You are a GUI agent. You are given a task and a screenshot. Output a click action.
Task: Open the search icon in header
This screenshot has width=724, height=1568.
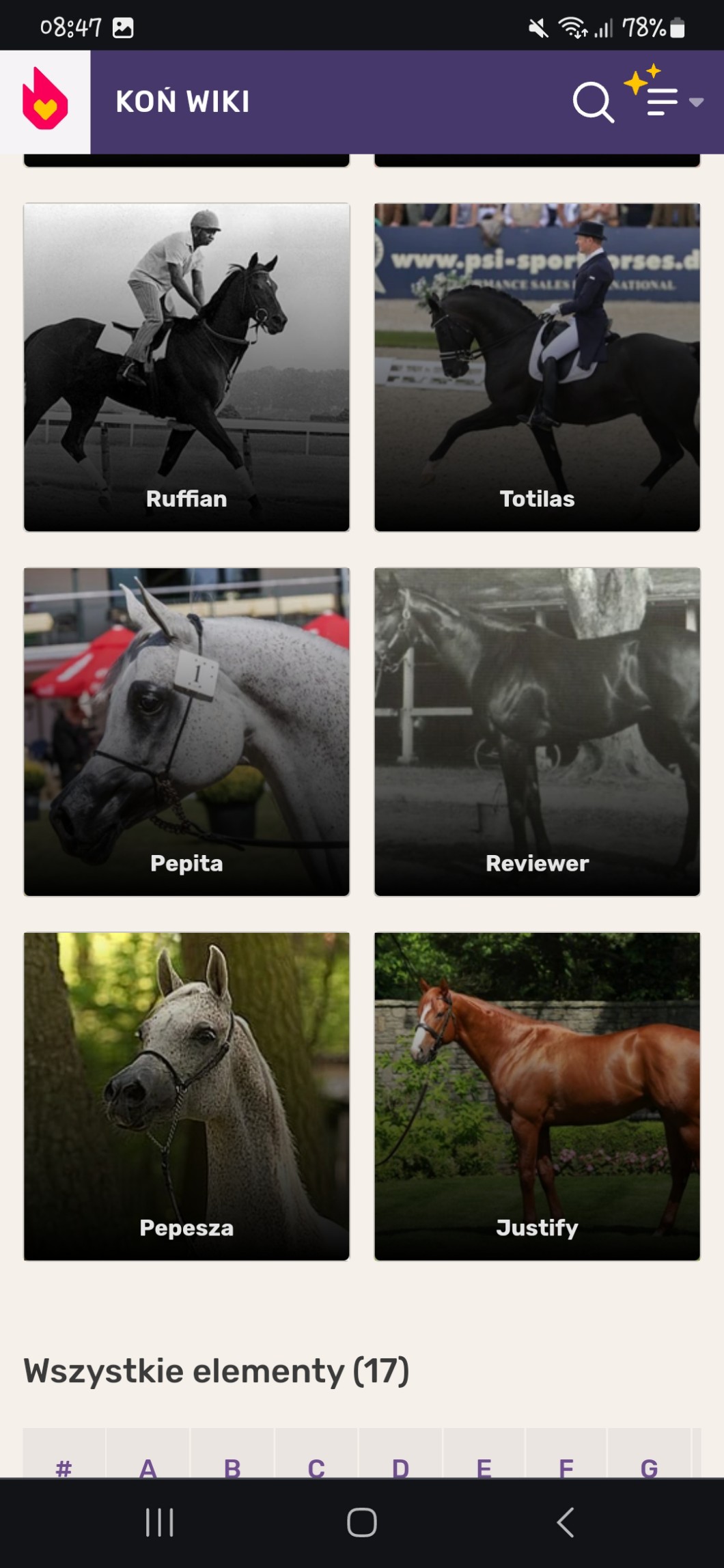592,102
